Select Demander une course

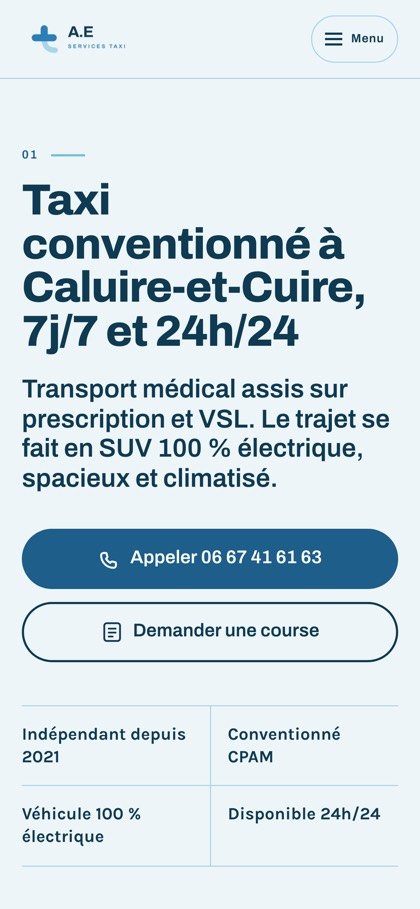pos(210,631)
